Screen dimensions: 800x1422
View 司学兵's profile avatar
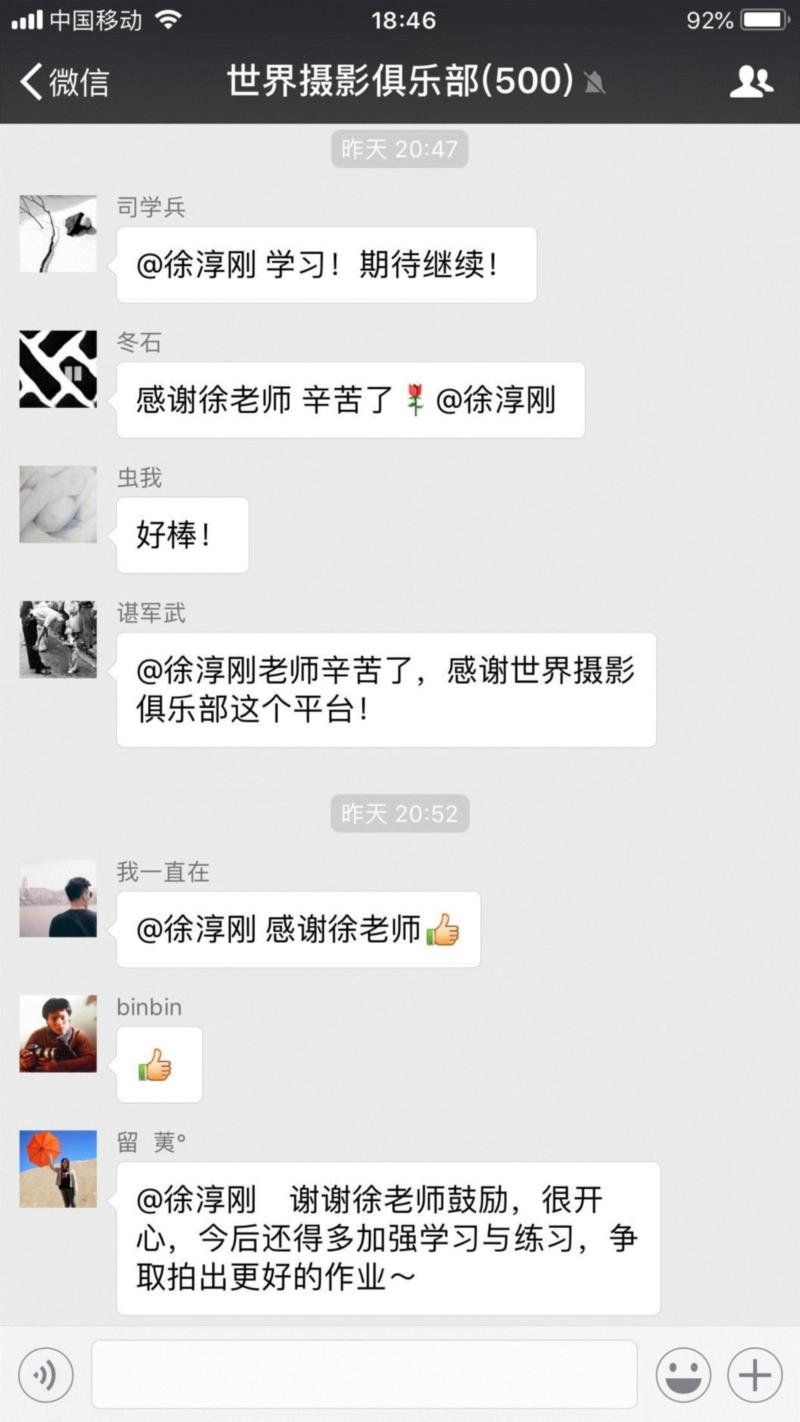tap(58, 234)
